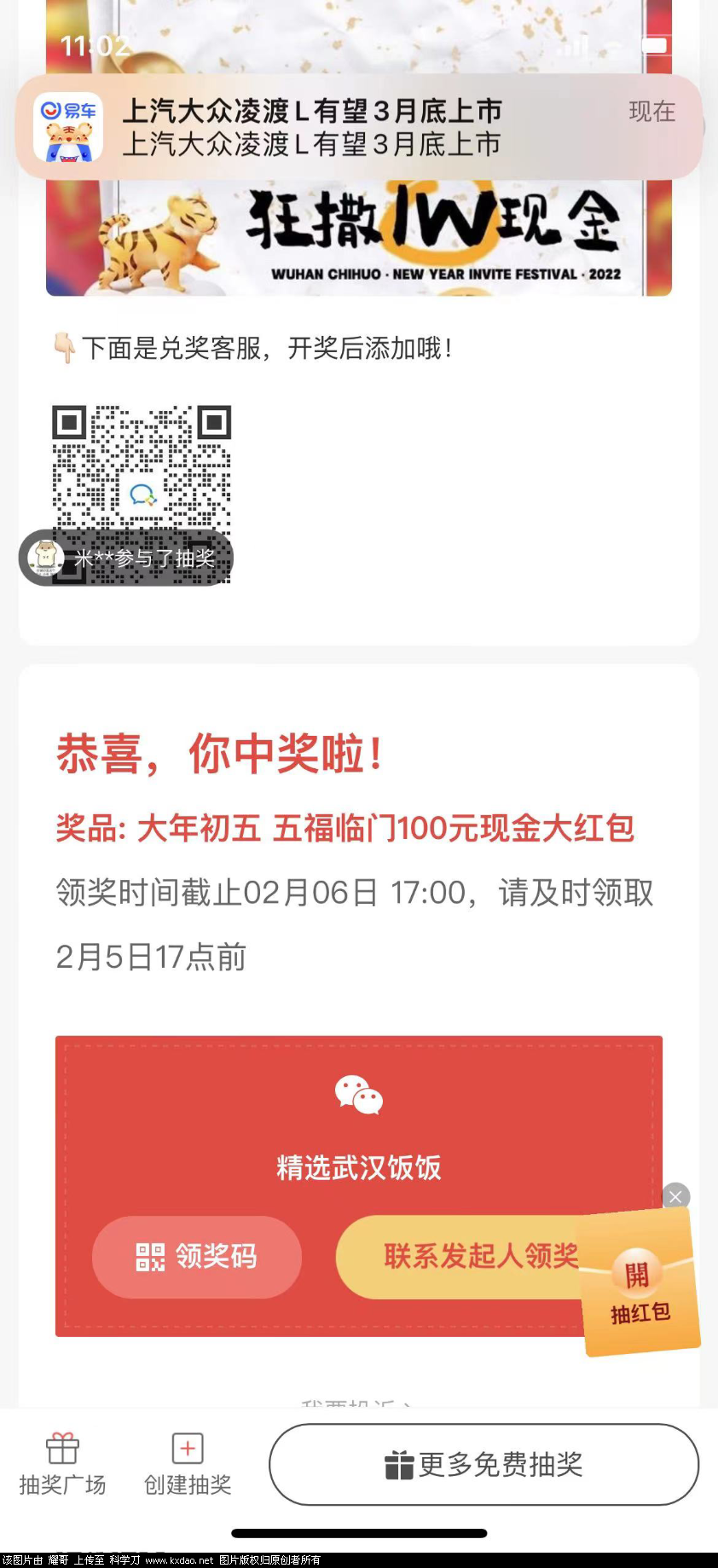Click the 领奖码 button to get prize code
Image resolution: width=718 pixels, height=1568 pixels.
click(x=196, y=1257)
